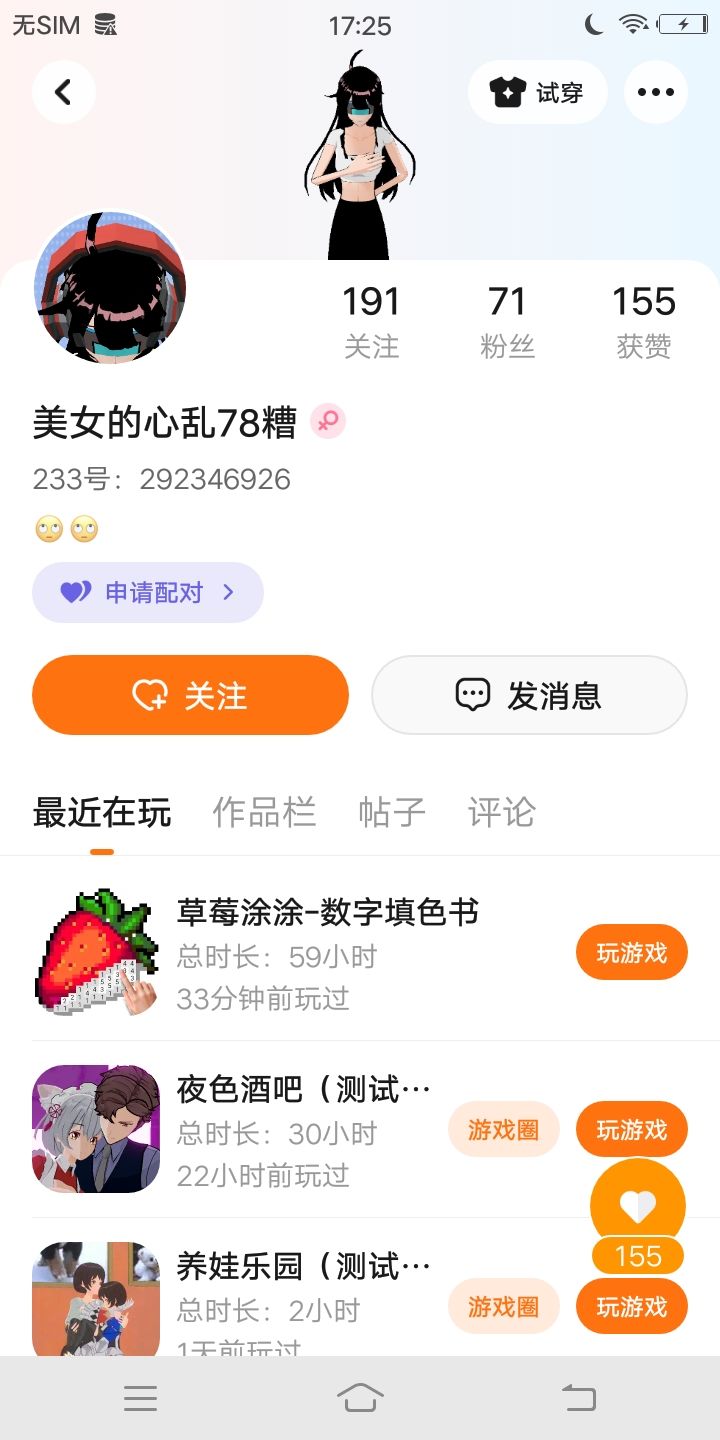This screenshot has height=1440, width=720.
Task: Select the 最近在玩 tab
Action: (102, 812)
